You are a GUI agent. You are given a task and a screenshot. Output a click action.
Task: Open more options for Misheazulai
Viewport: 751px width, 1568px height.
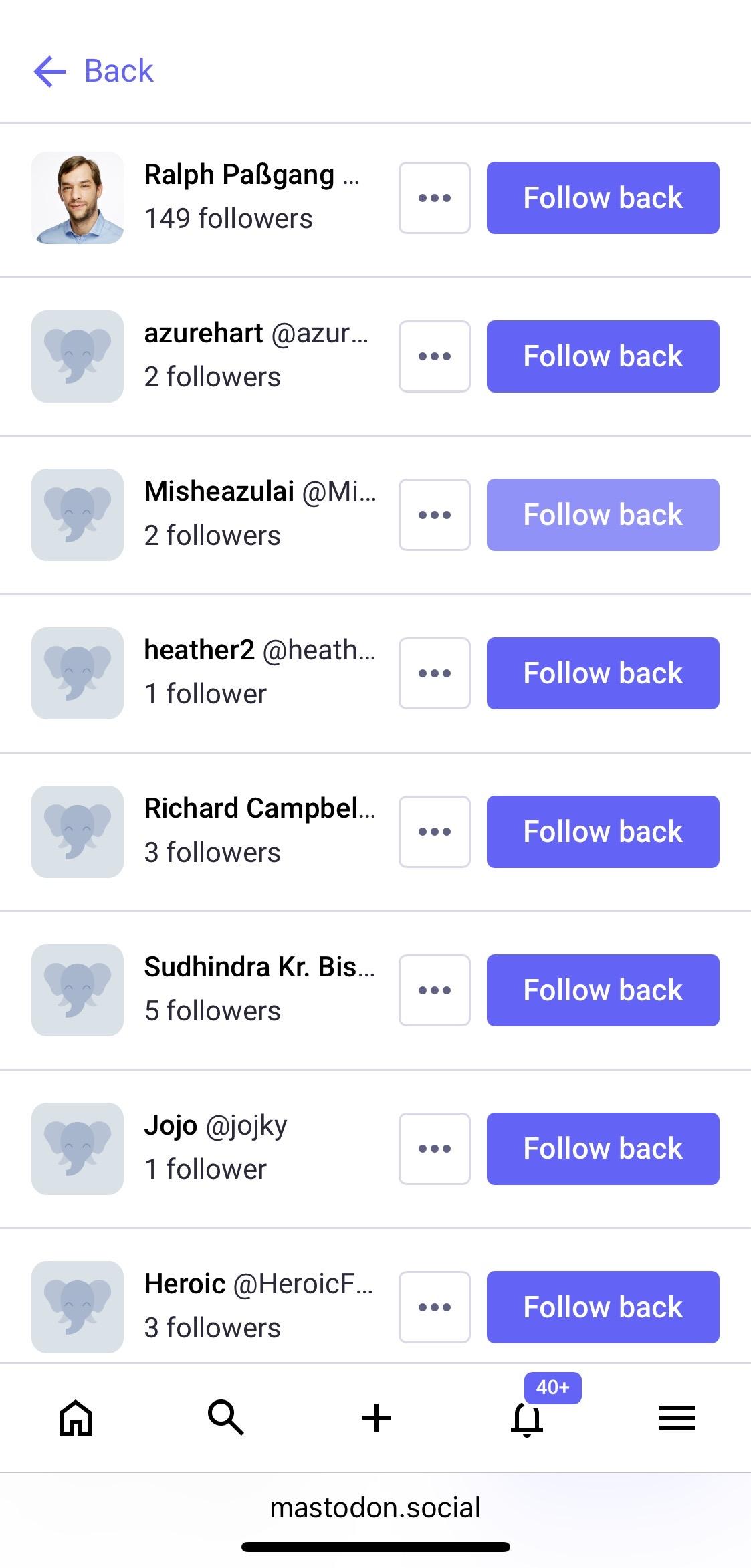435,515
